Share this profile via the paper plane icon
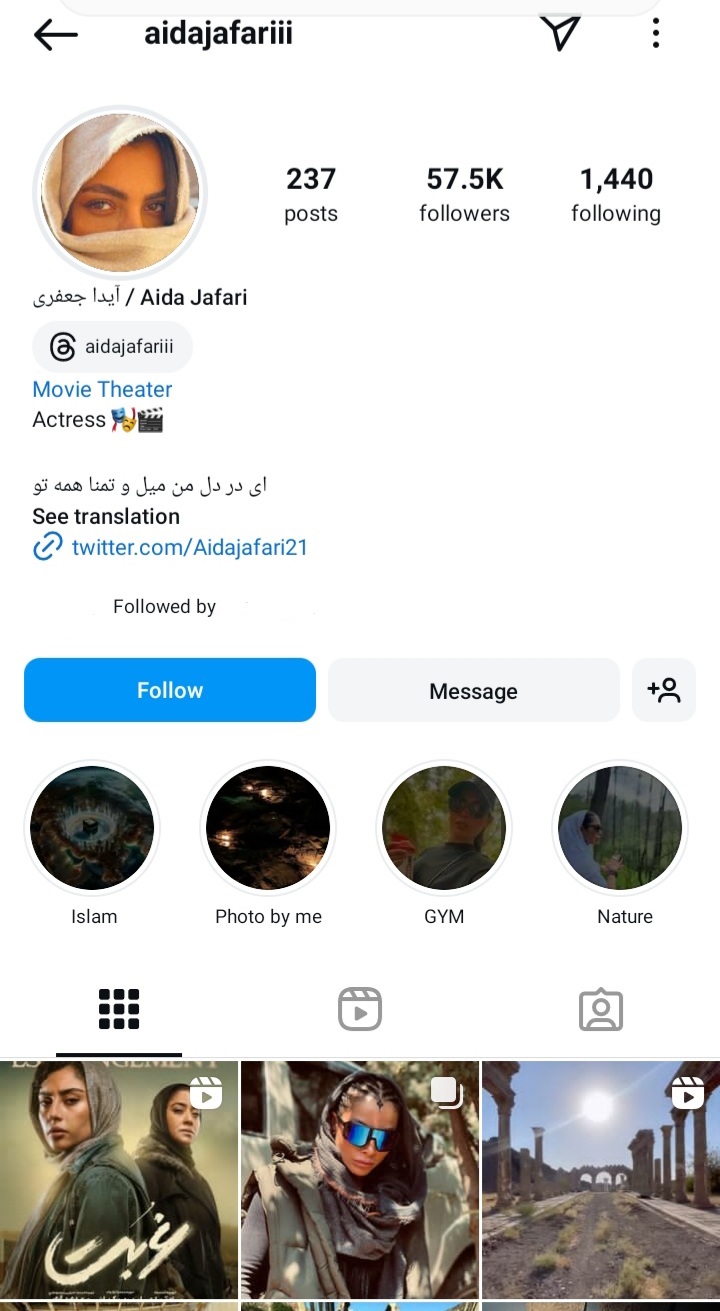The width and height of the screenshot is (720, 1311). pyautogui.click(x=561, y=34)
